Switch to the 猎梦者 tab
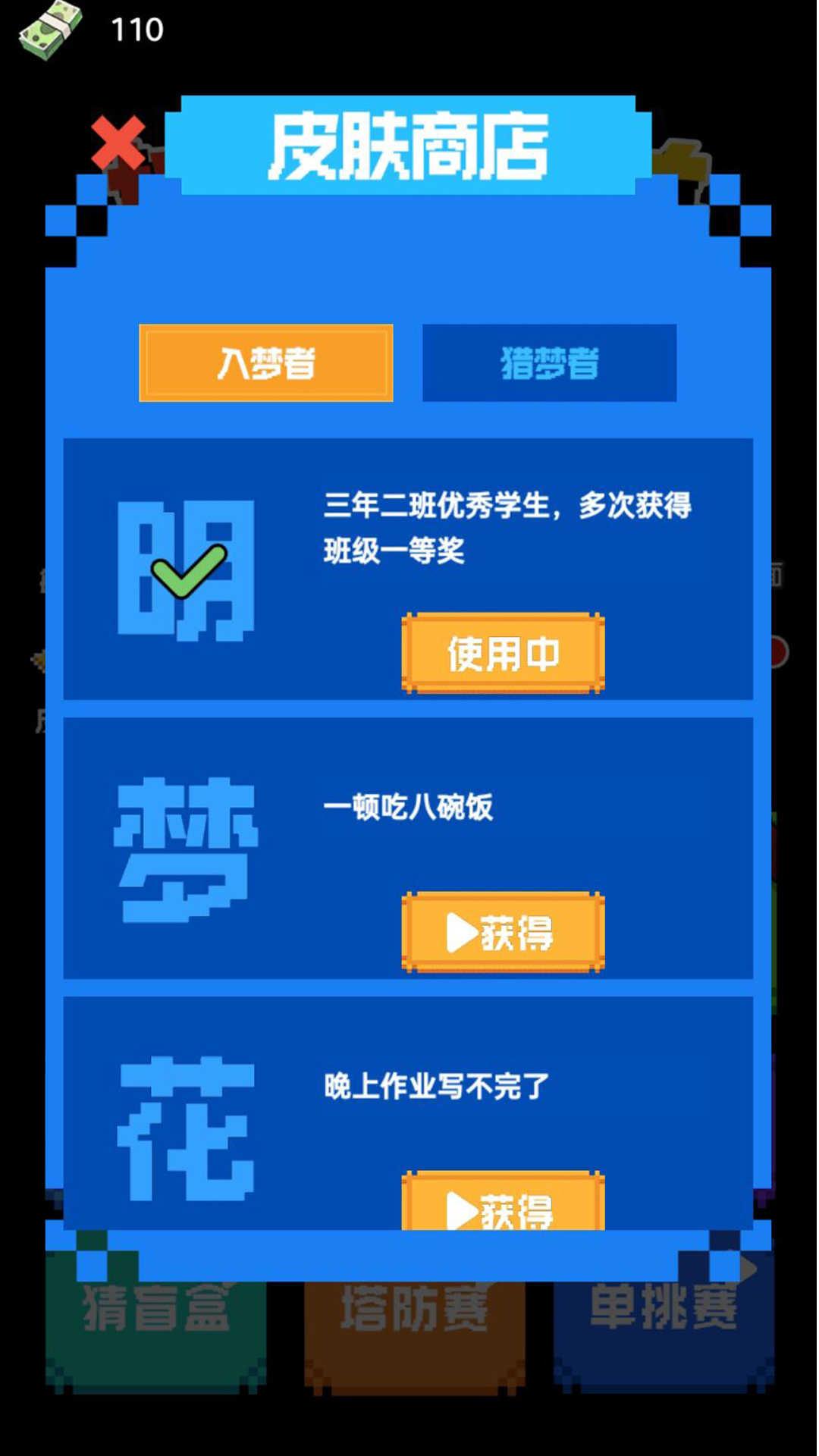 [x=549, y=362]
